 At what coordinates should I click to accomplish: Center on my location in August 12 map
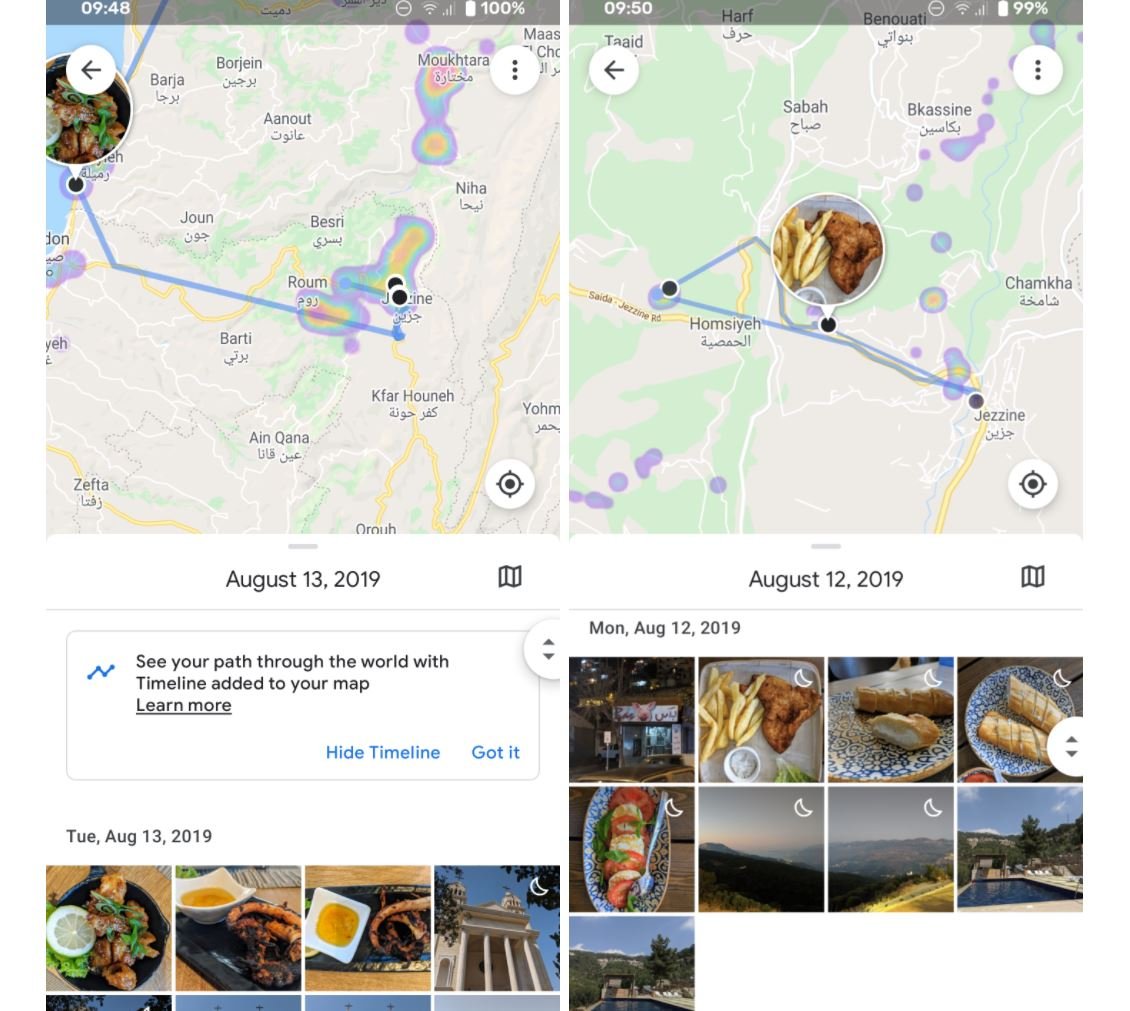(x=1032, y=484)
